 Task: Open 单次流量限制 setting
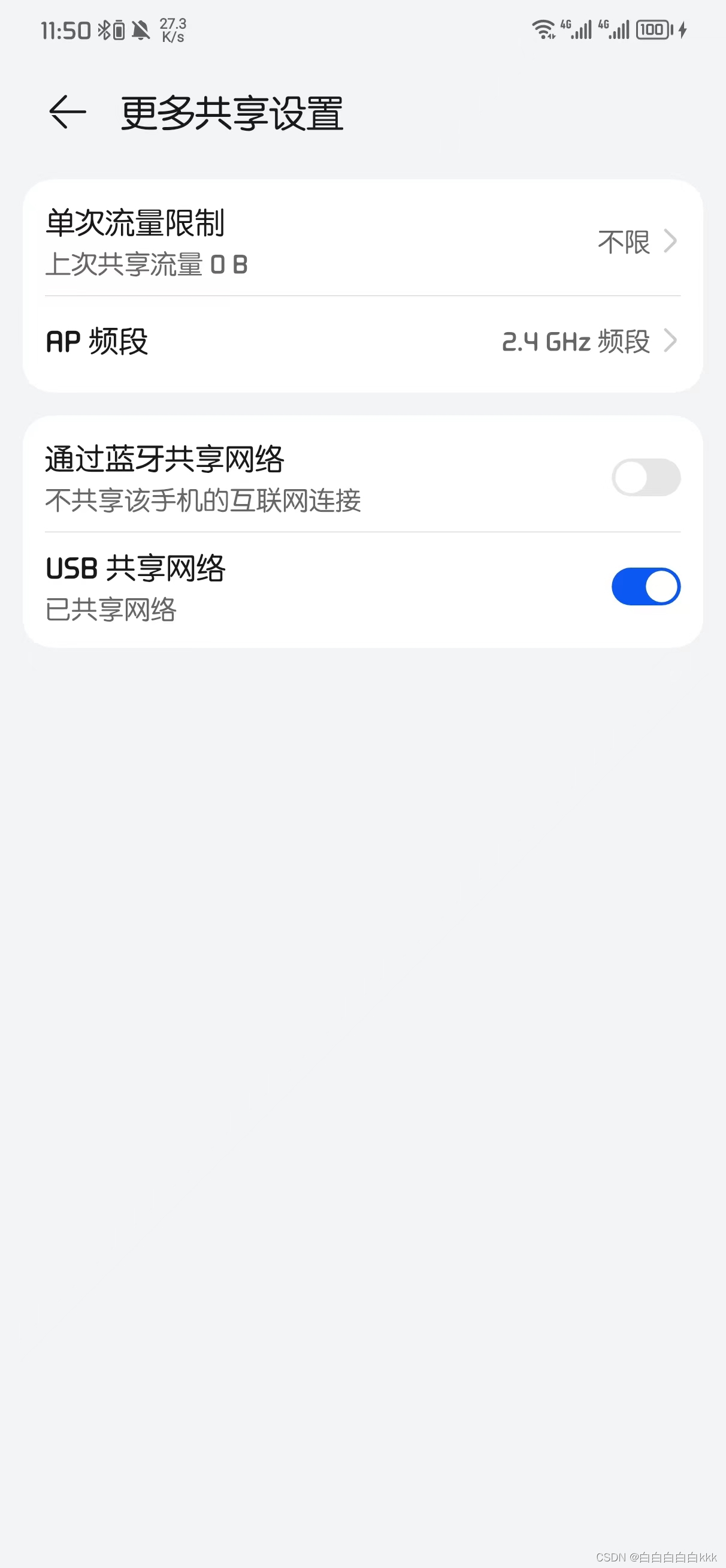click(362, 242)
